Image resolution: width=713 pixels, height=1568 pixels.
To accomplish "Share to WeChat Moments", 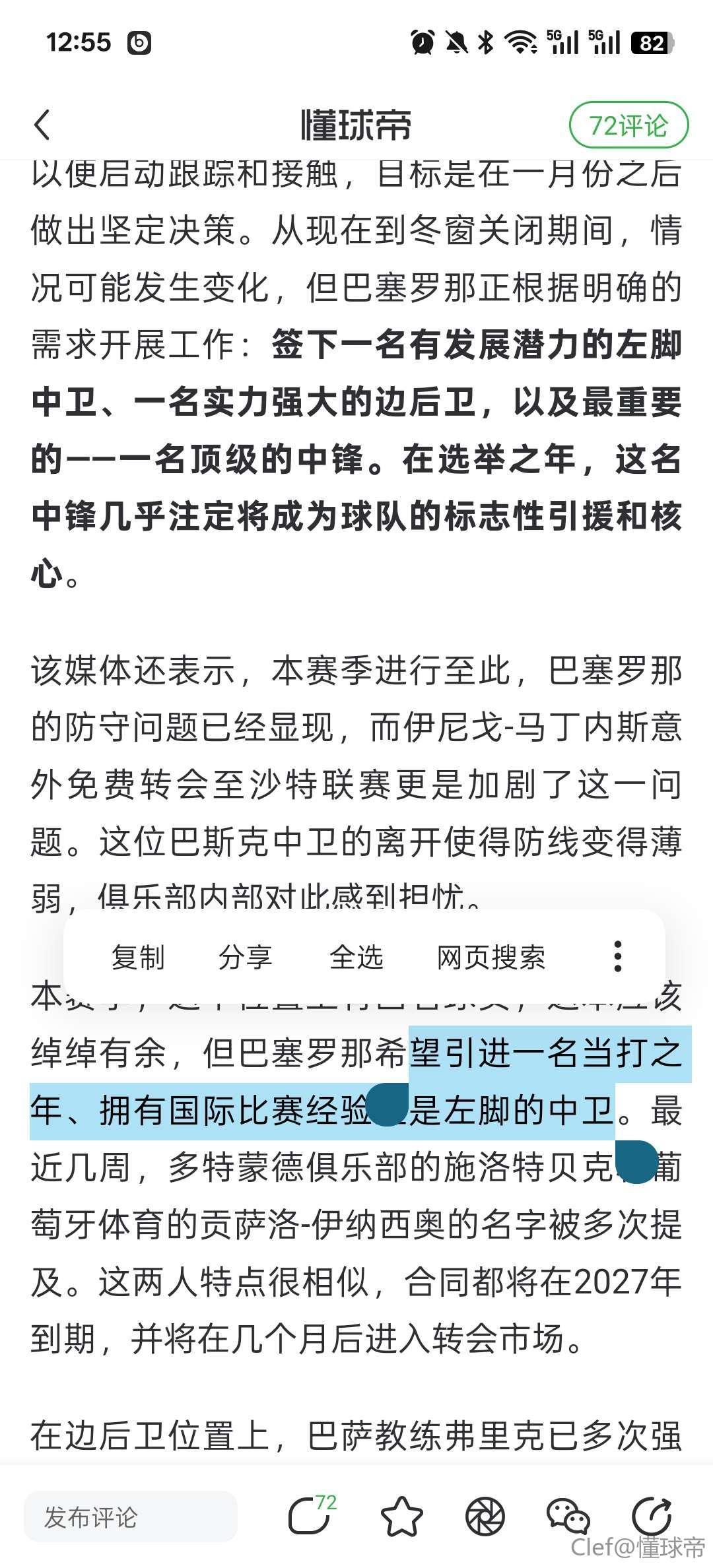I will coord(485,1516).
